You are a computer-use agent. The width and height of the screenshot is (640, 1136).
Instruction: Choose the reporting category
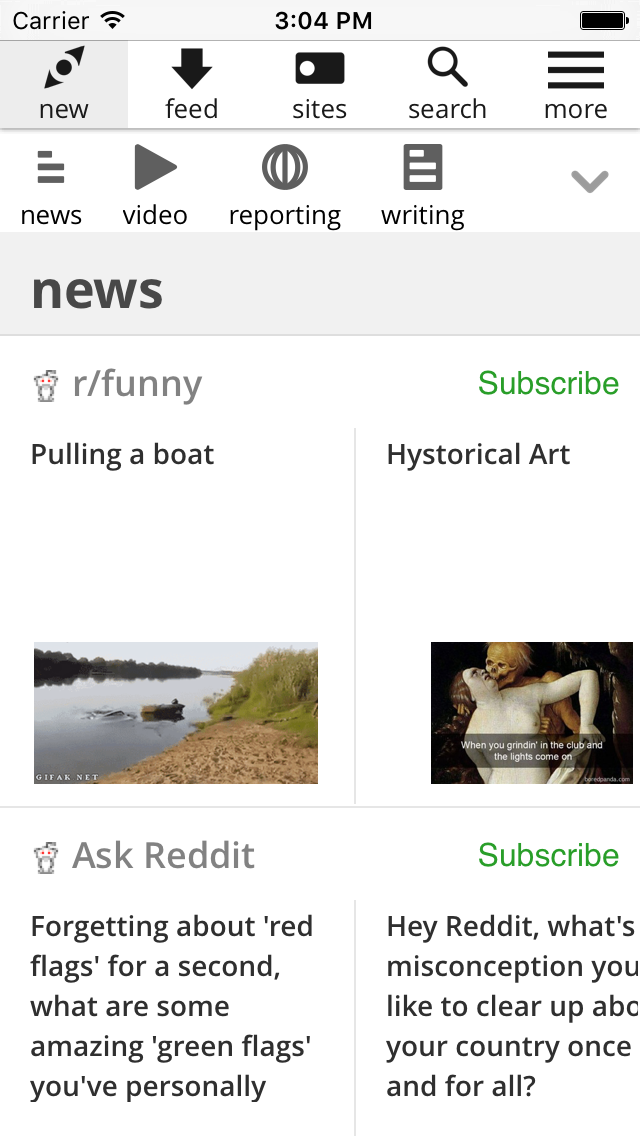click(x=285, y=186)
